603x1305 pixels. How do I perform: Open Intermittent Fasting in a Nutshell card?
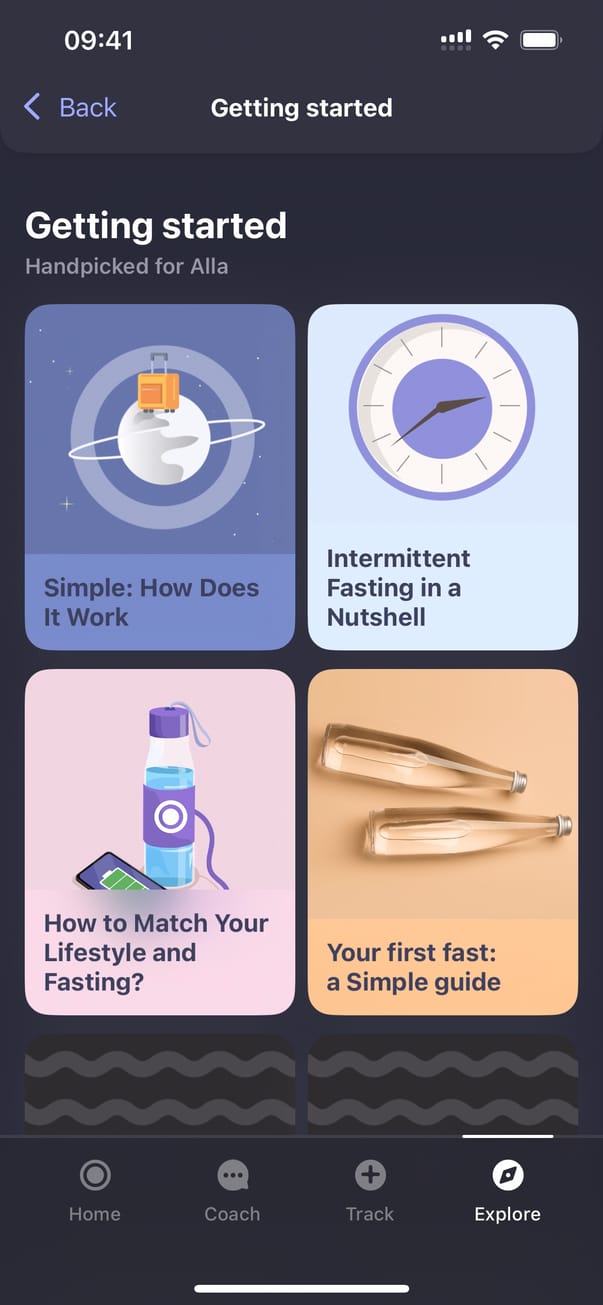pyautogui.click(x=443, y=477)
